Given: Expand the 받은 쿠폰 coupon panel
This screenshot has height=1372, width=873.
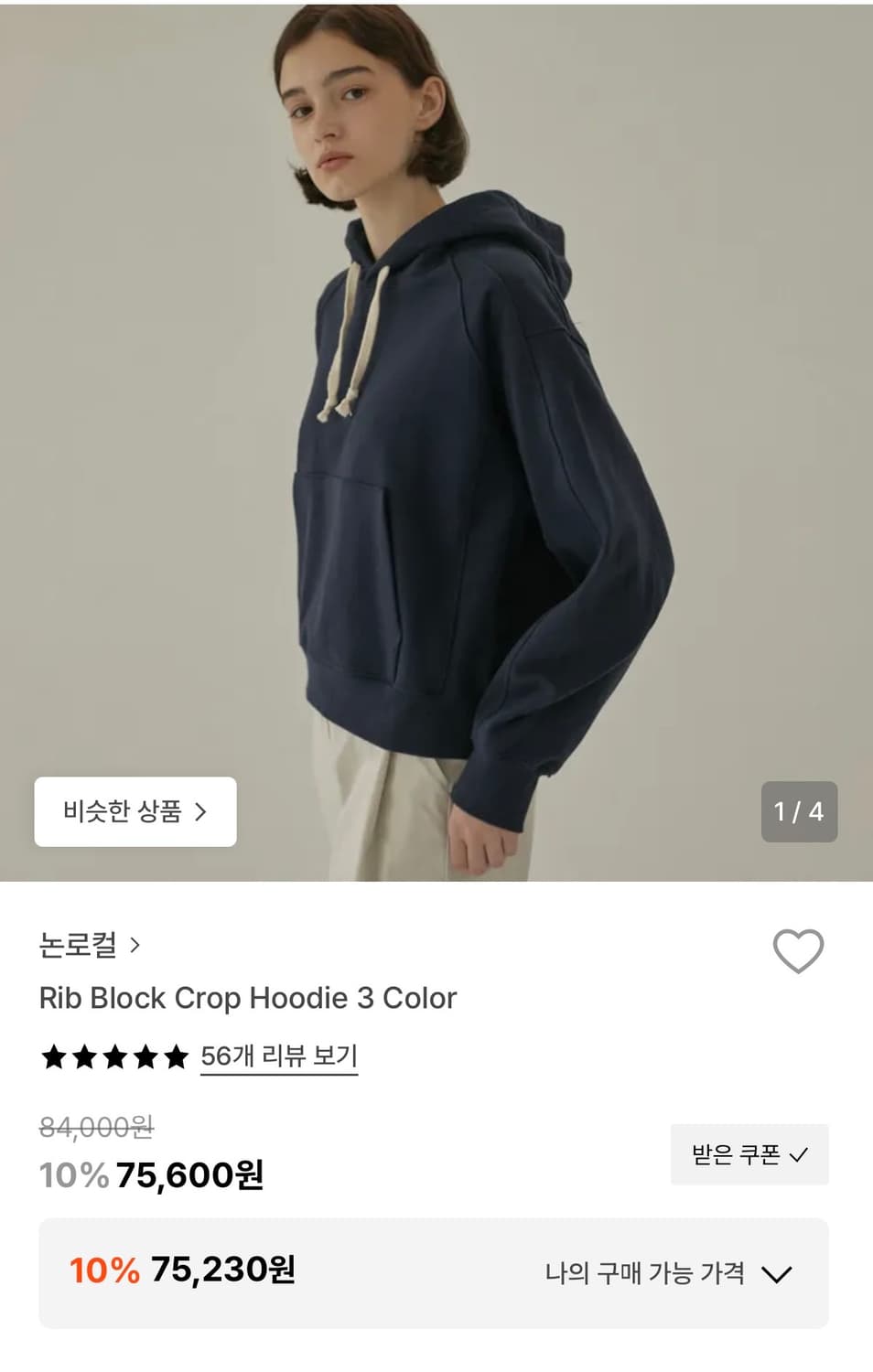Looking at the screenshot, I should [x=749, y=1155].
